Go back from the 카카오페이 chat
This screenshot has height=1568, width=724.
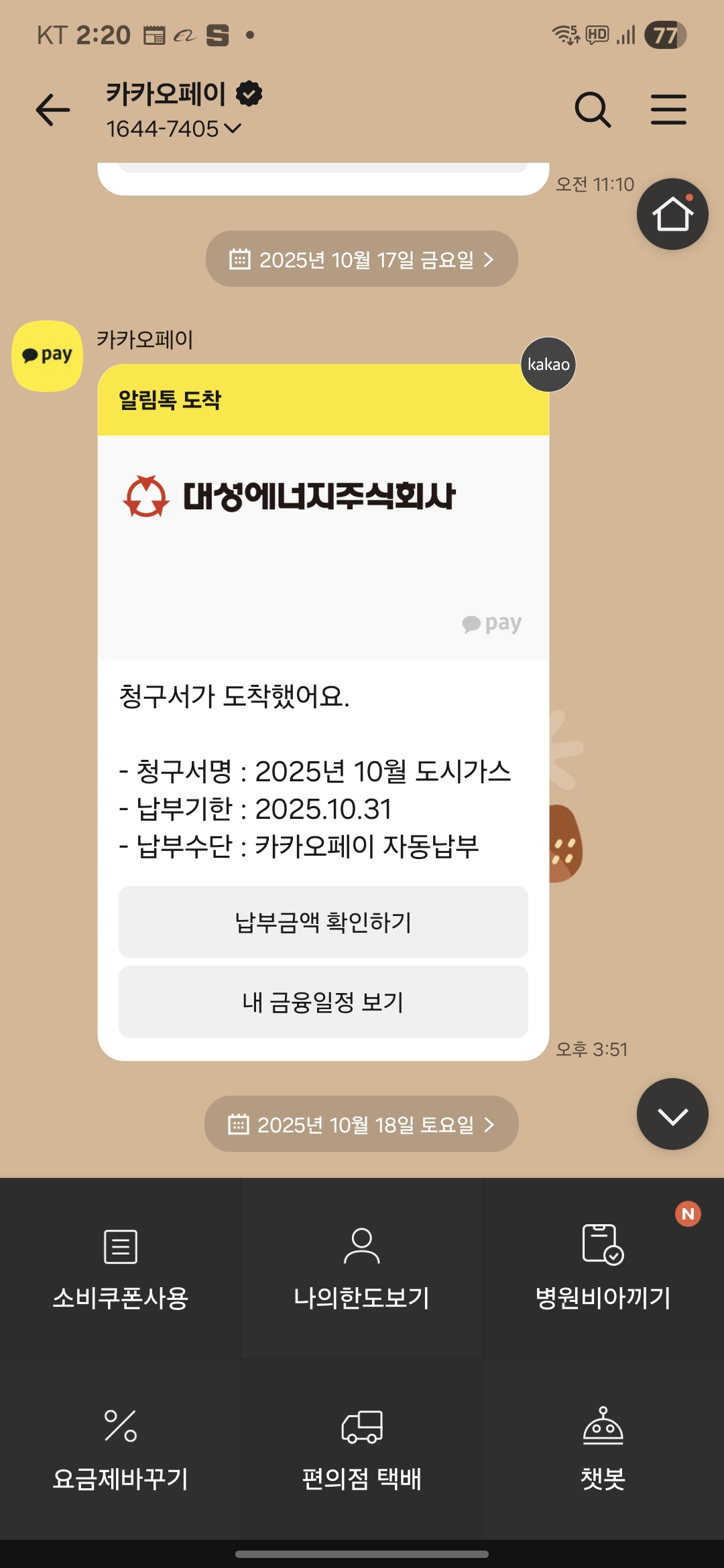pyautogui.click(x=53, y=110)
